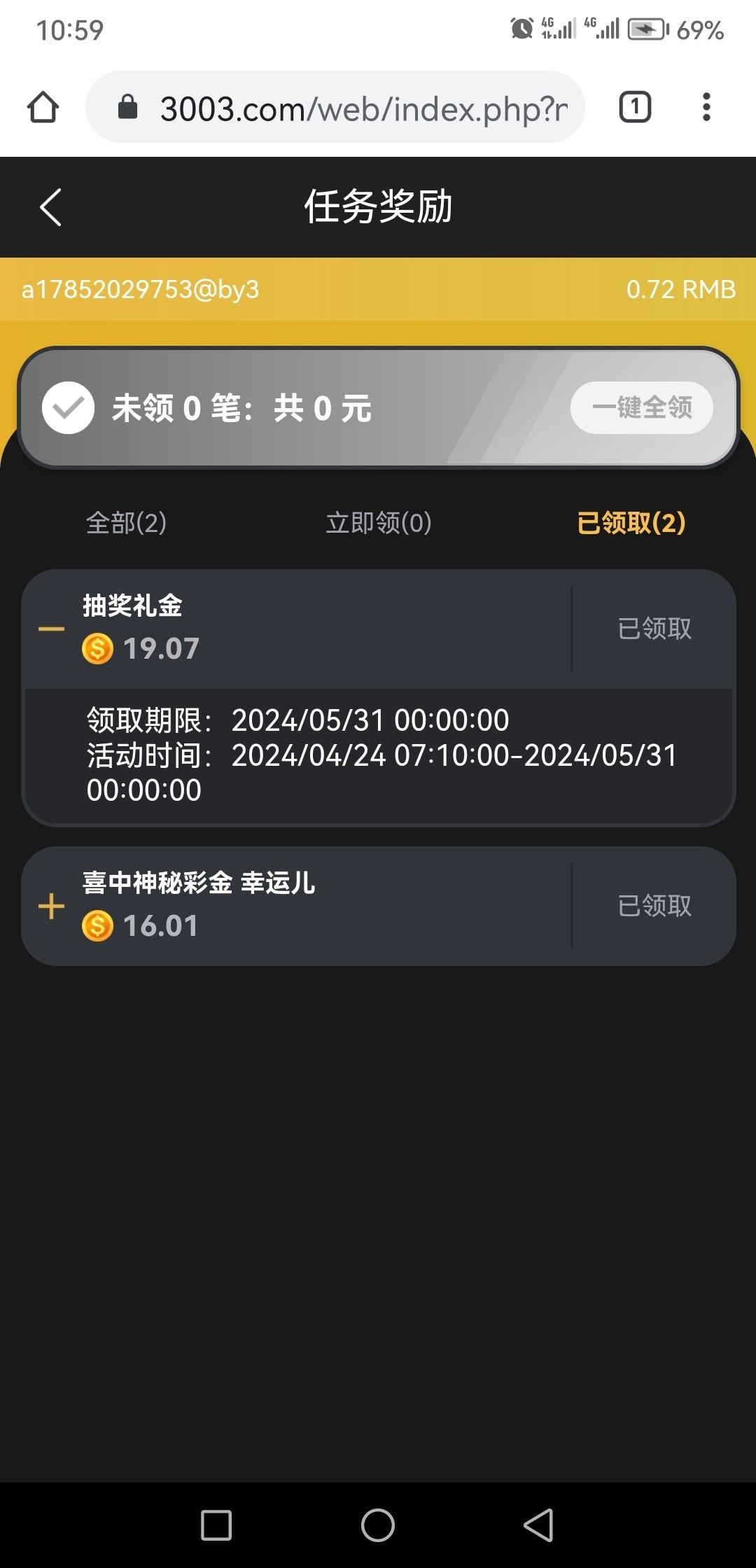Viewport: 756px width, 1568px height.
Task: Tap the 一键全领 claim-all button
Action: tap(641, 407)
